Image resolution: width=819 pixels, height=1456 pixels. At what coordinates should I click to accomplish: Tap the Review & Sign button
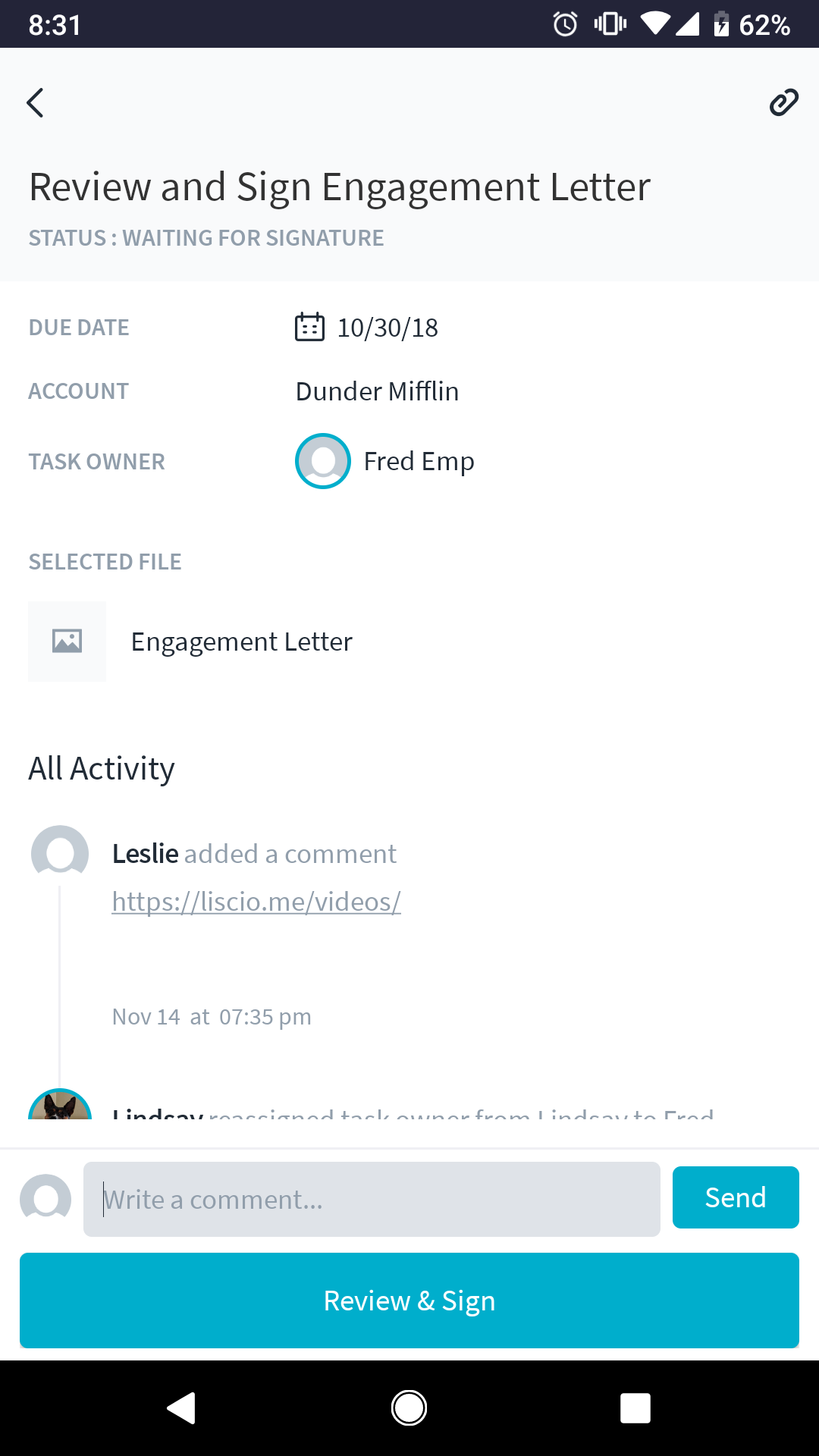(x=409, y=1301)
